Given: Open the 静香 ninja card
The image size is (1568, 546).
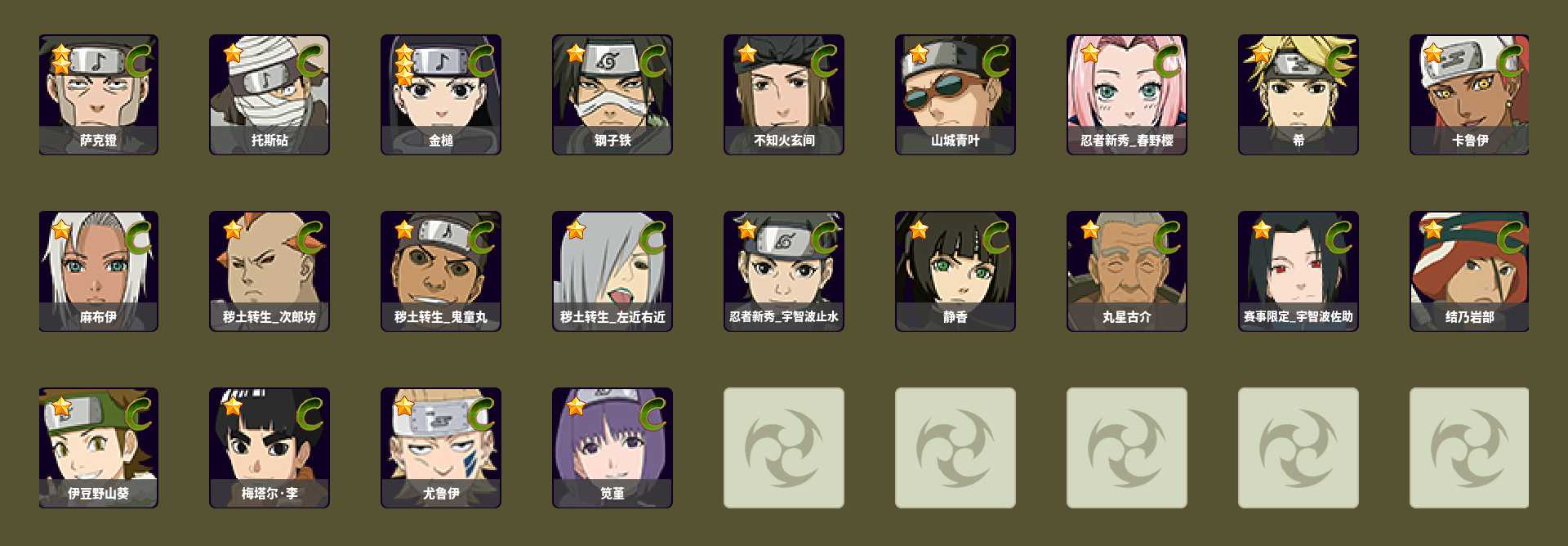Looking at the screenshot, I should (955, 271).
